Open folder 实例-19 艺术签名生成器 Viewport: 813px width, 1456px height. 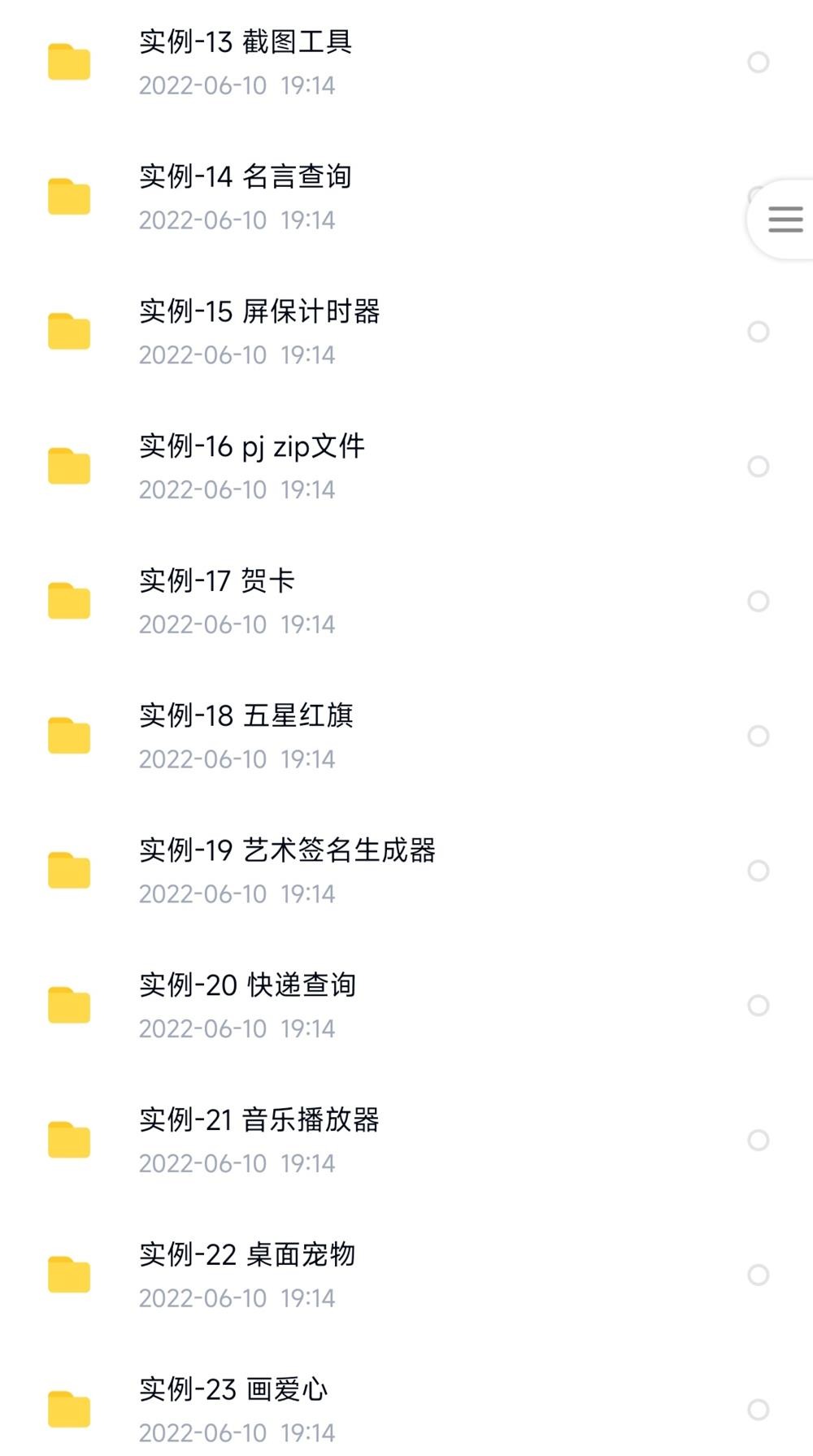click(x=286, y=871)
